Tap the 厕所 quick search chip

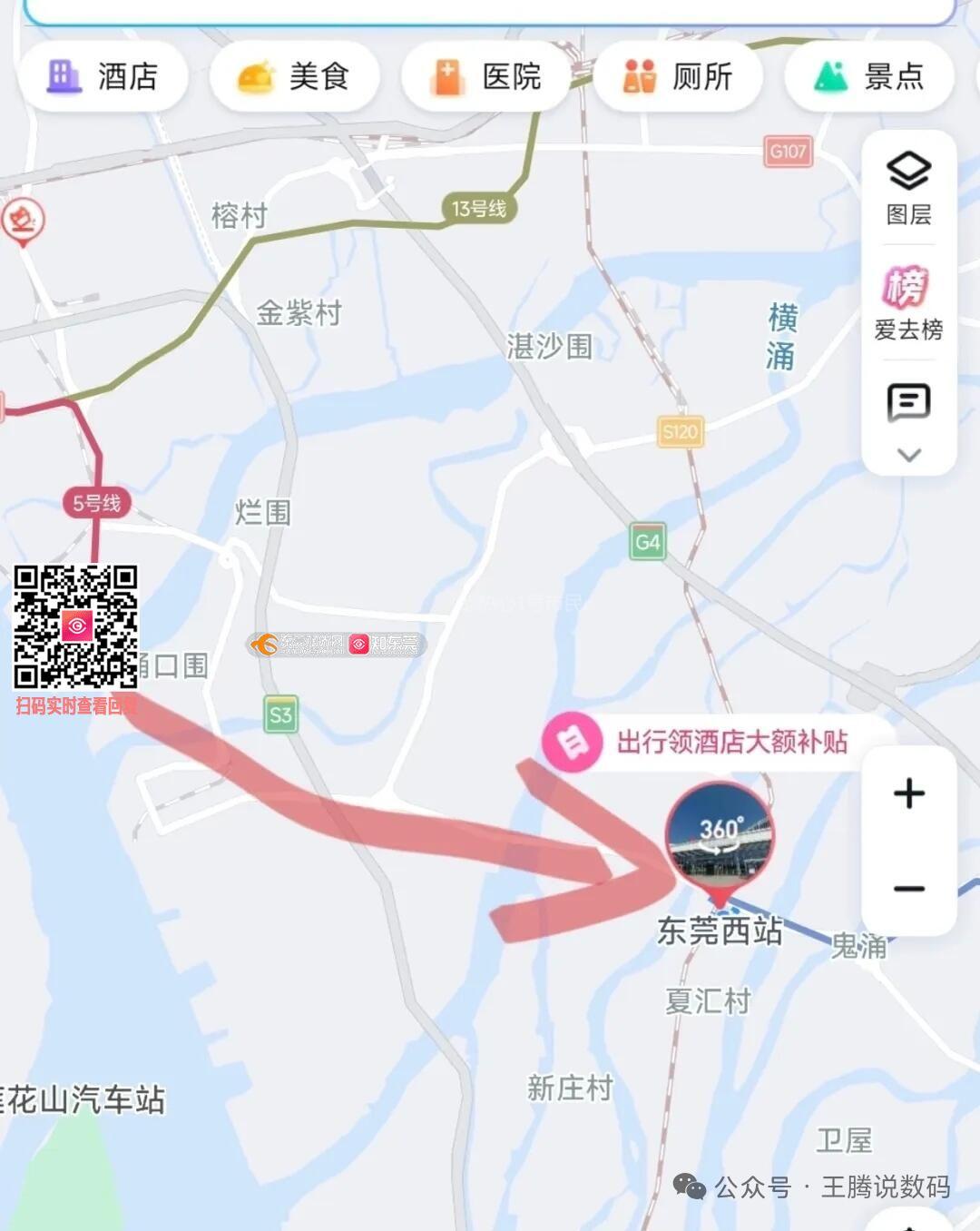click(677, 76)
